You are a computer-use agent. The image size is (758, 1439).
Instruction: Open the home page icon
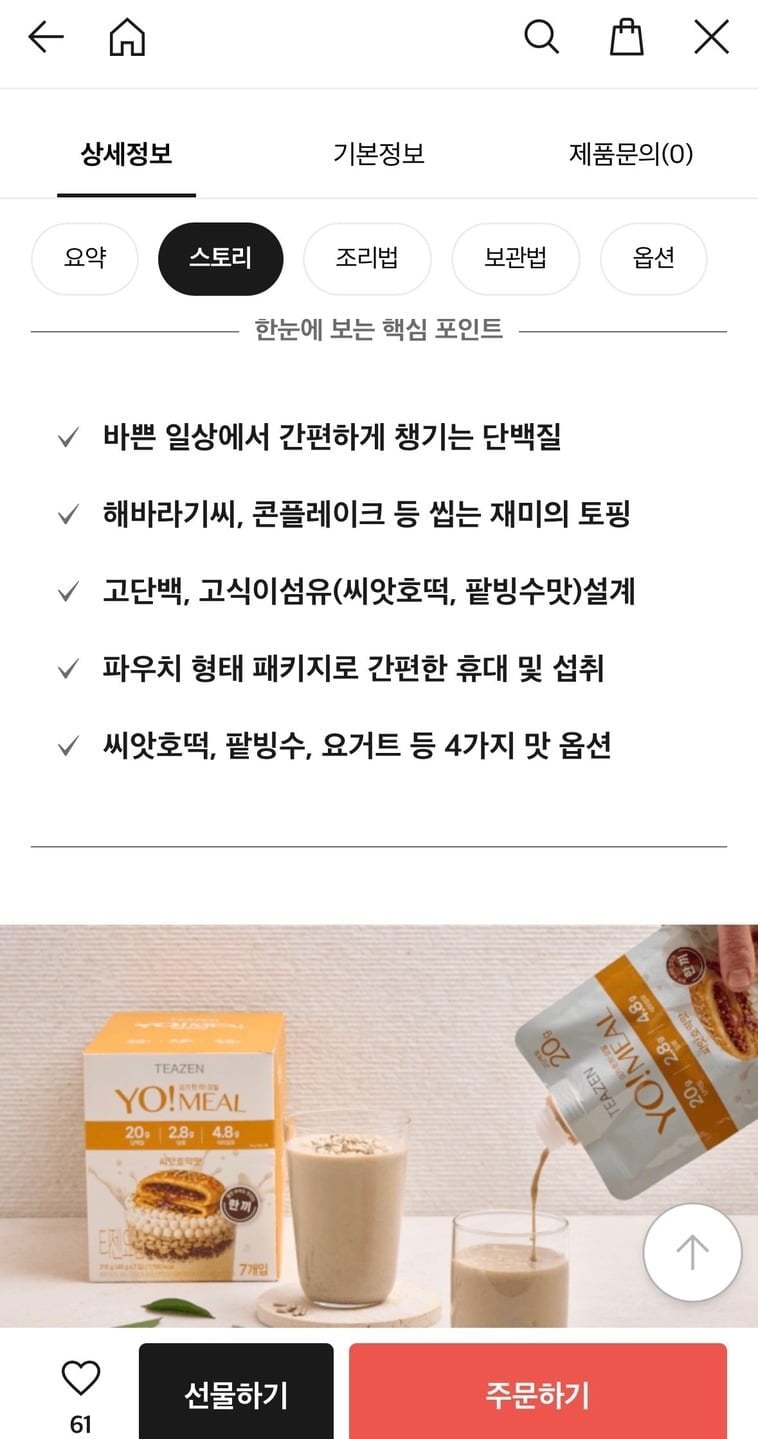pos(127,38)
